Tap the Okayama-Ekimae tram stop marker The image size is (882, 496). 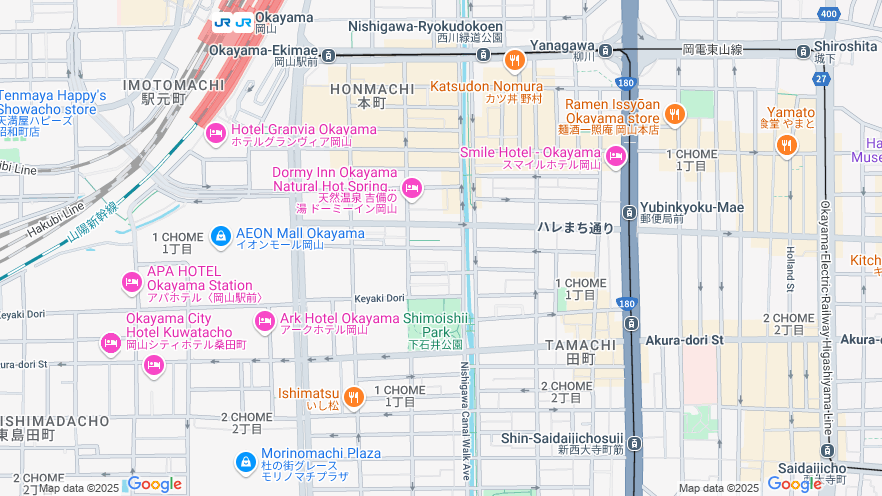pyautogui.click(x=327, y=53)
